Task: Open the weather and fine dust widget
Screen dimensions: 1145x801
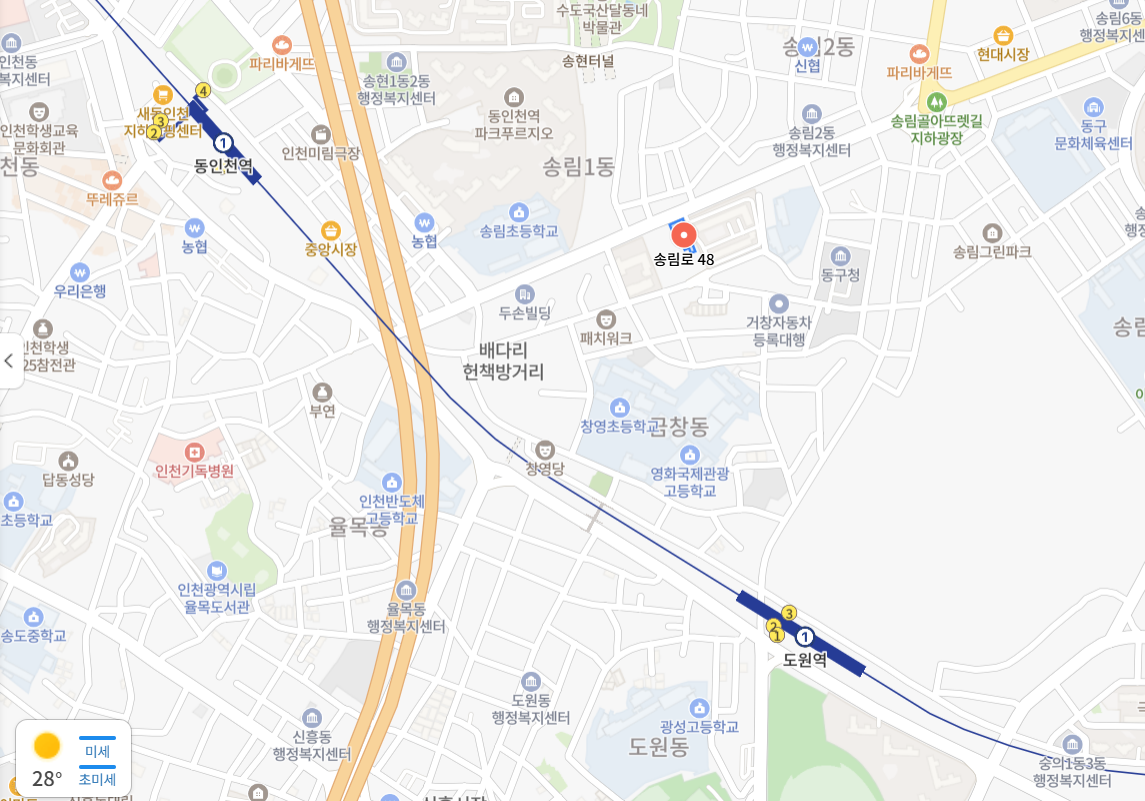Action: 73,761
